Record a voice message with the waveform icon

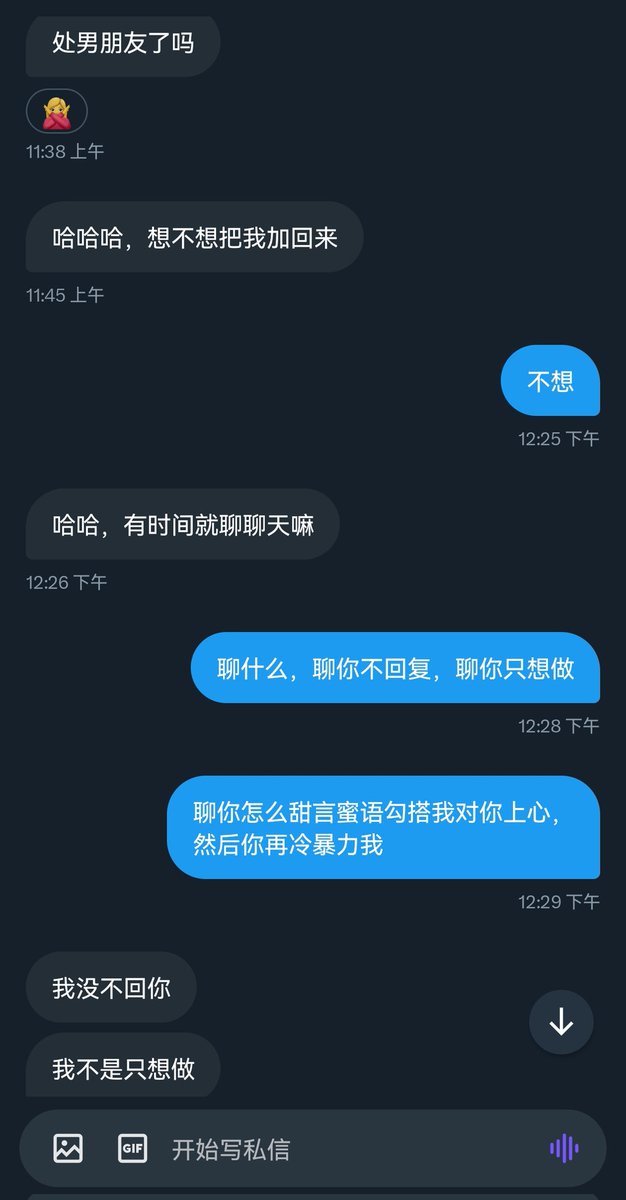[x=564, y=1148]
